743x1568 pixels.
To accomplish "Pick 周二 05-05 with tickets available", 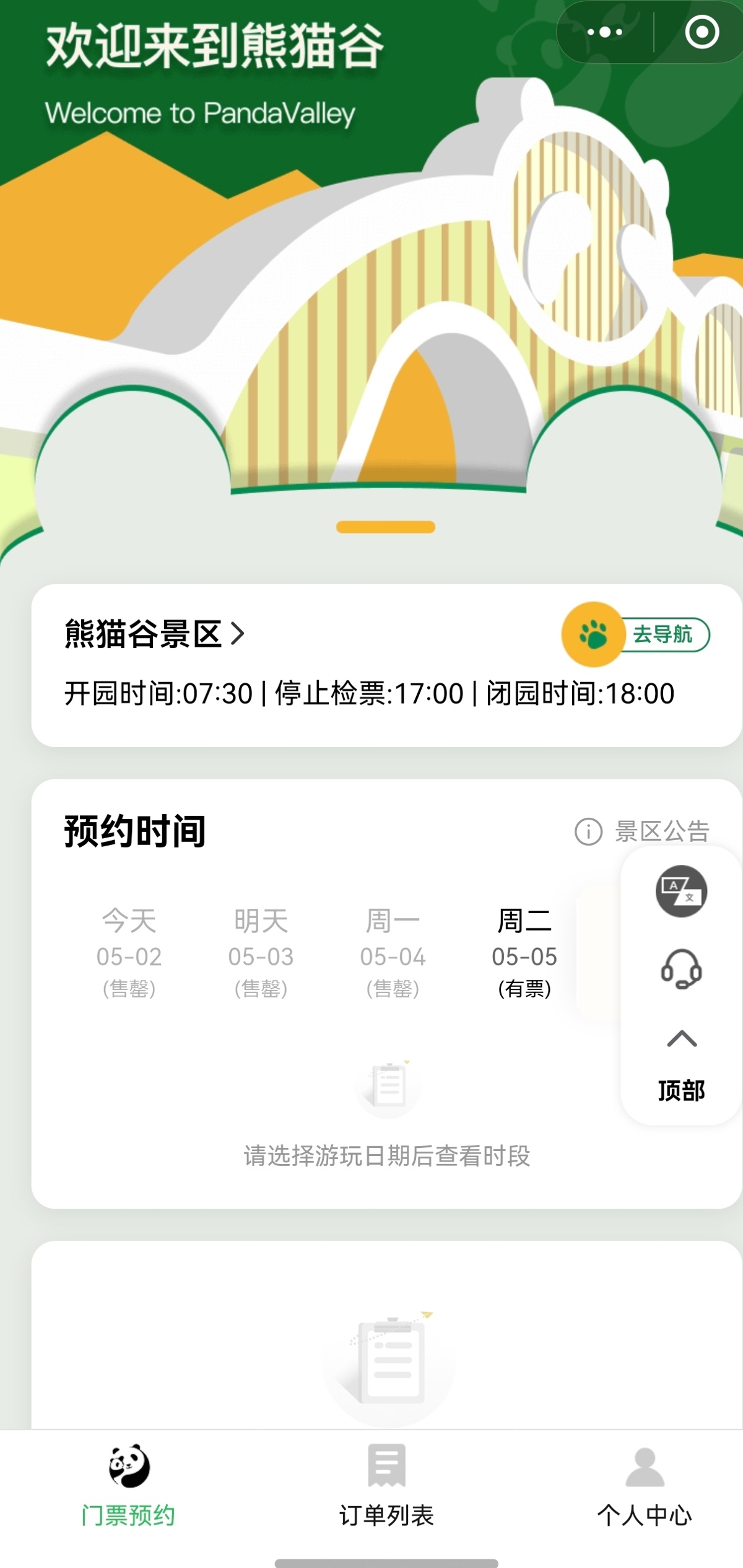I will pos(524,953).
